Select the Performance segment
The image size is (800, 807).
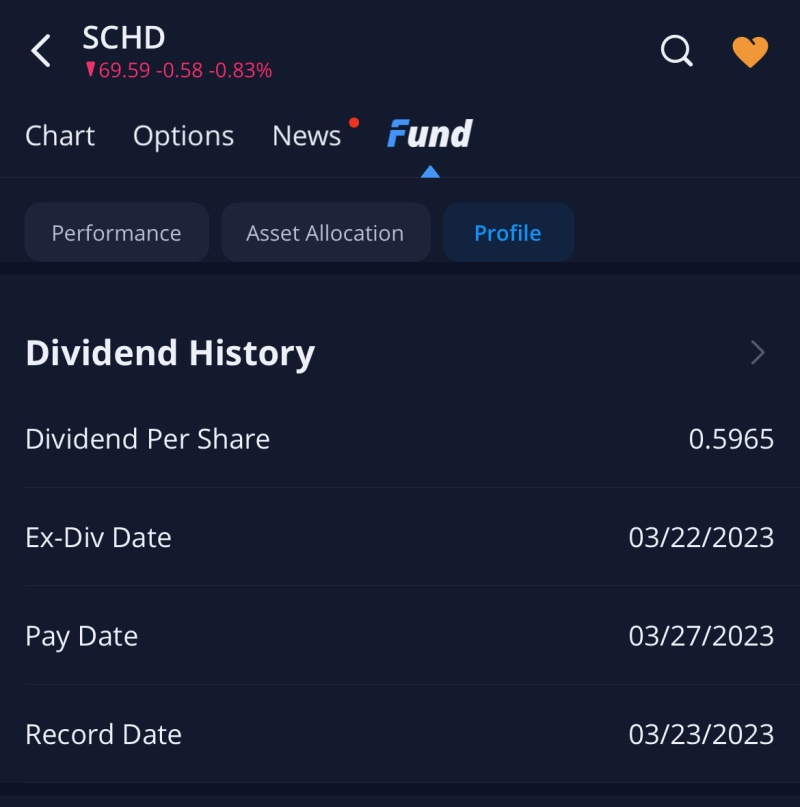[116, 232]
